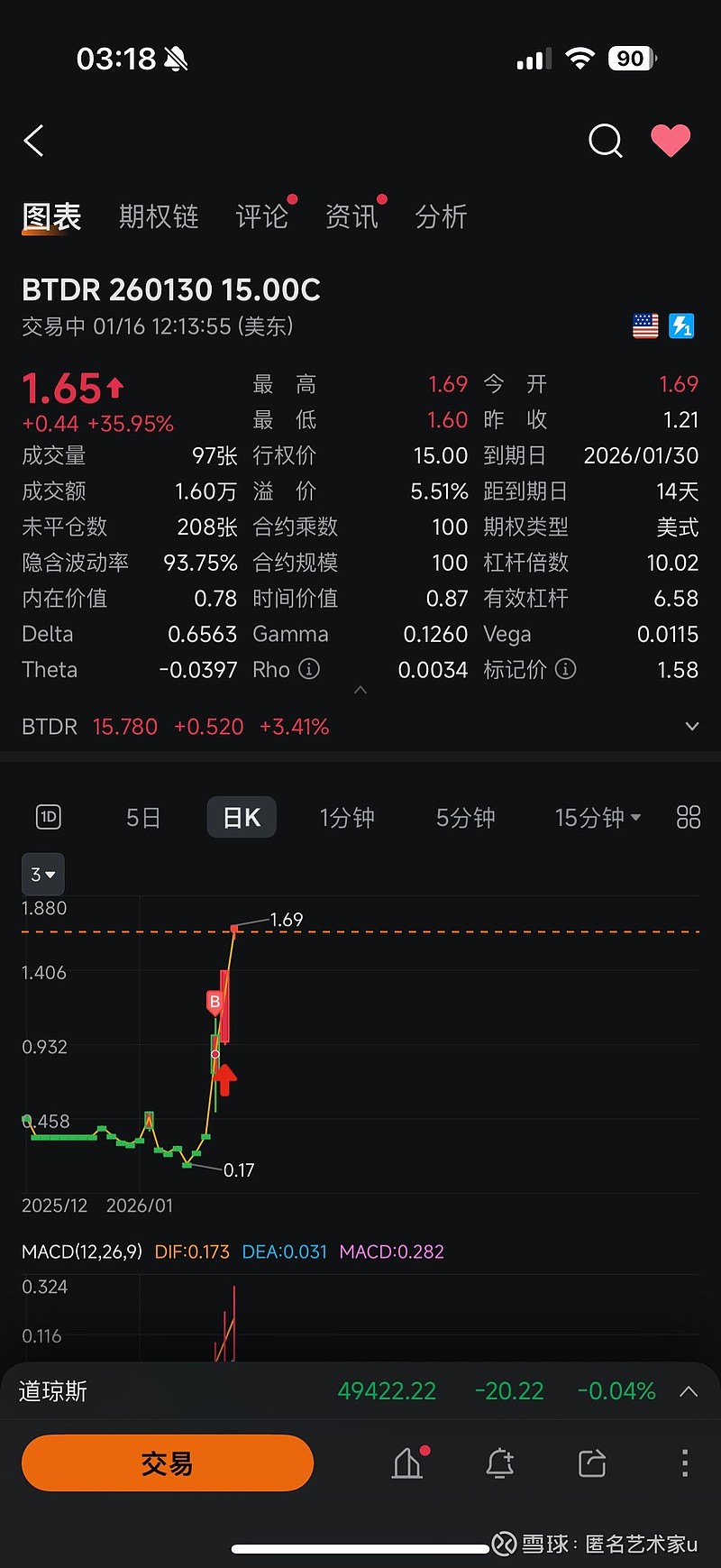The image size is (721, 1568).
Task: Tap the orange 交易 trade button
Action: point(167,1463)
